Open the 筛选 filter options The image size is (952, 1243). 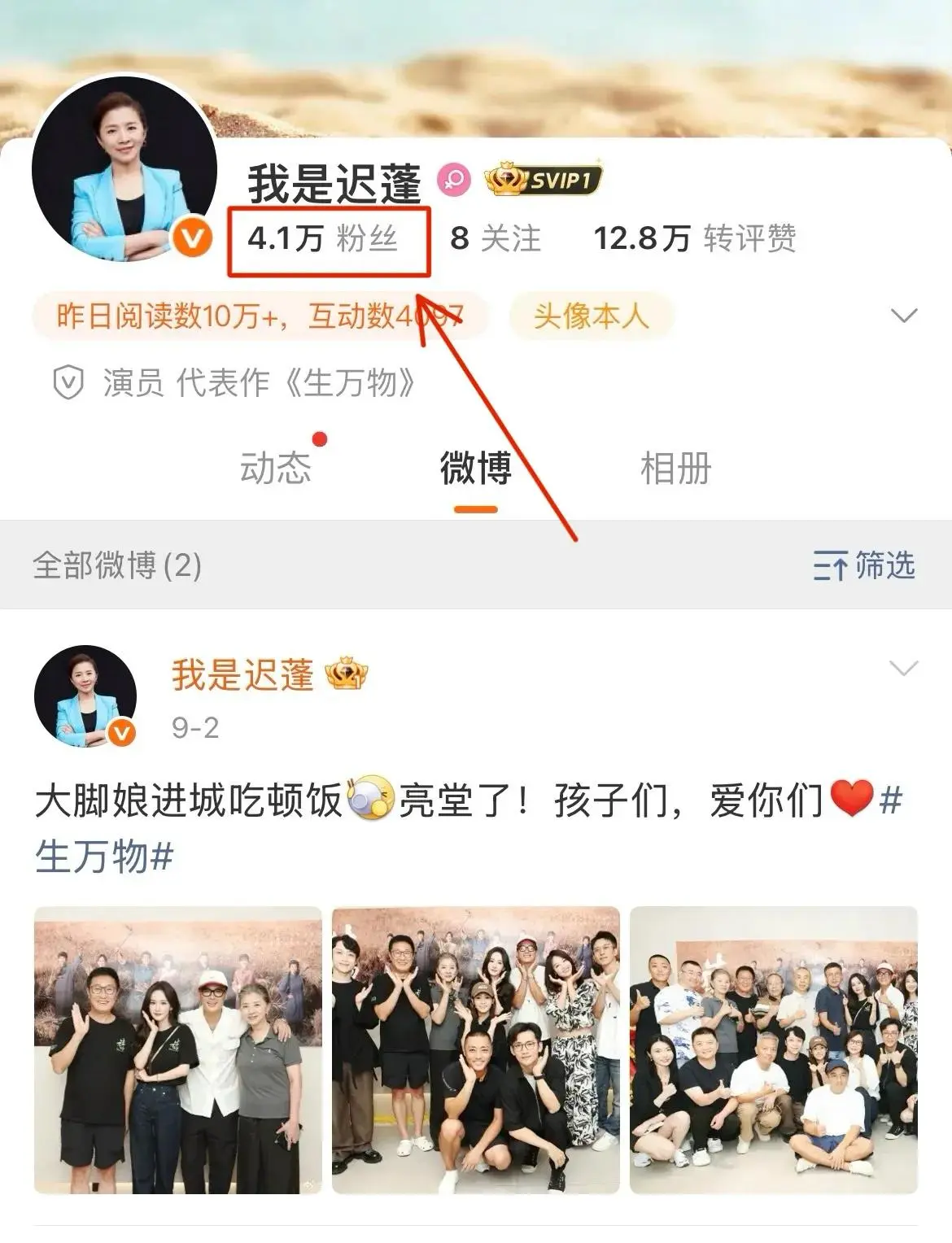click(864, 565)
